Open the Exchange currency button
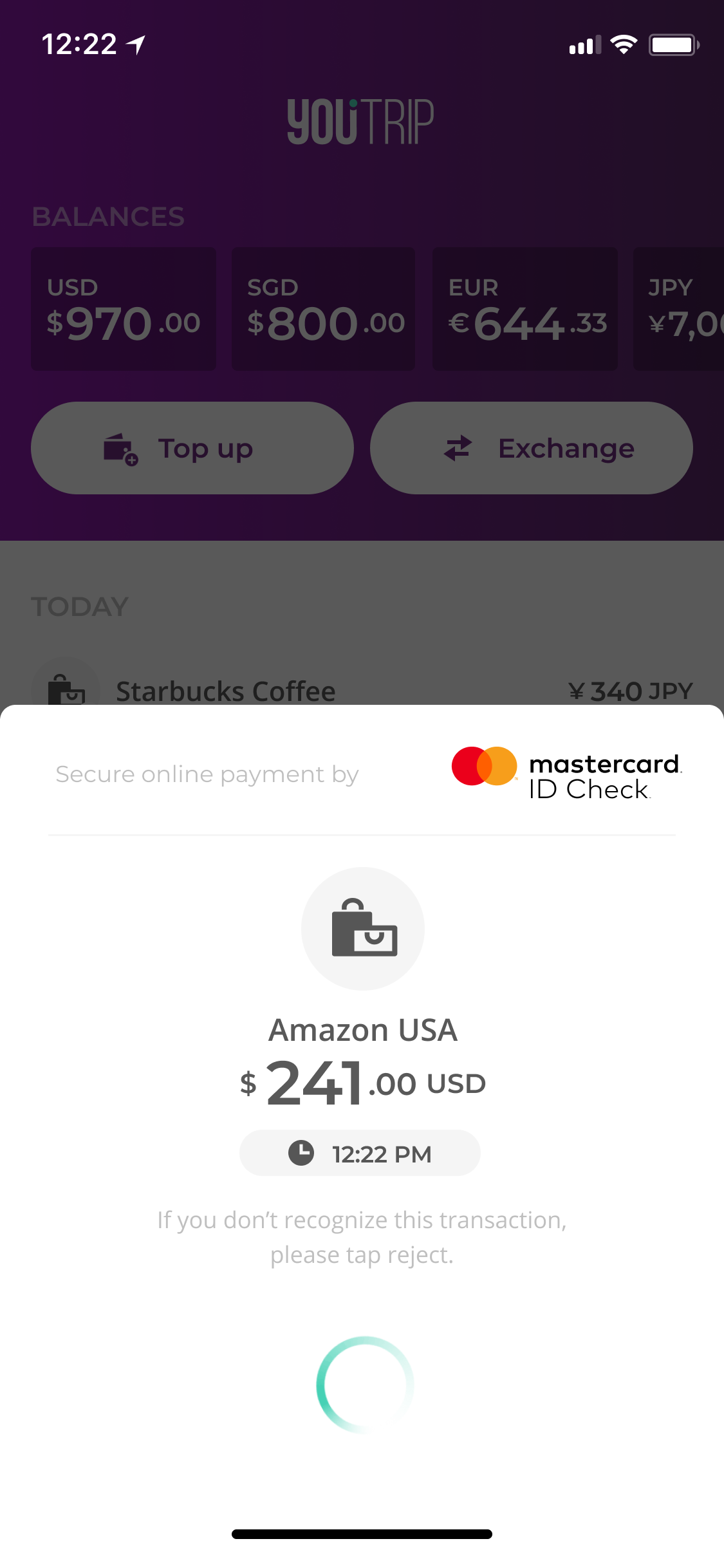Screen dimensions: 724x1568 click(532, 448)
